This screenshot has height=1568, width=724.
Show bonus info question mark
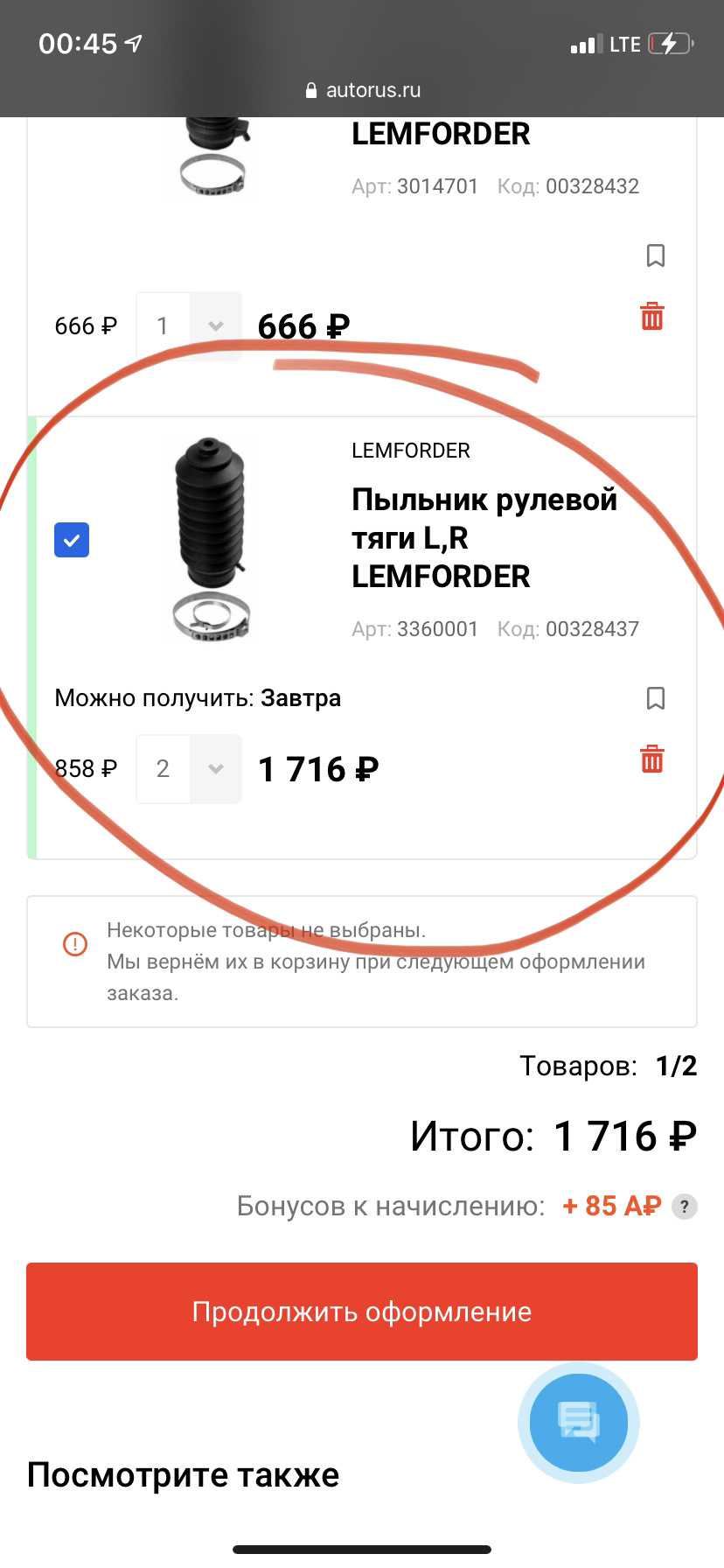(684, 1207)
